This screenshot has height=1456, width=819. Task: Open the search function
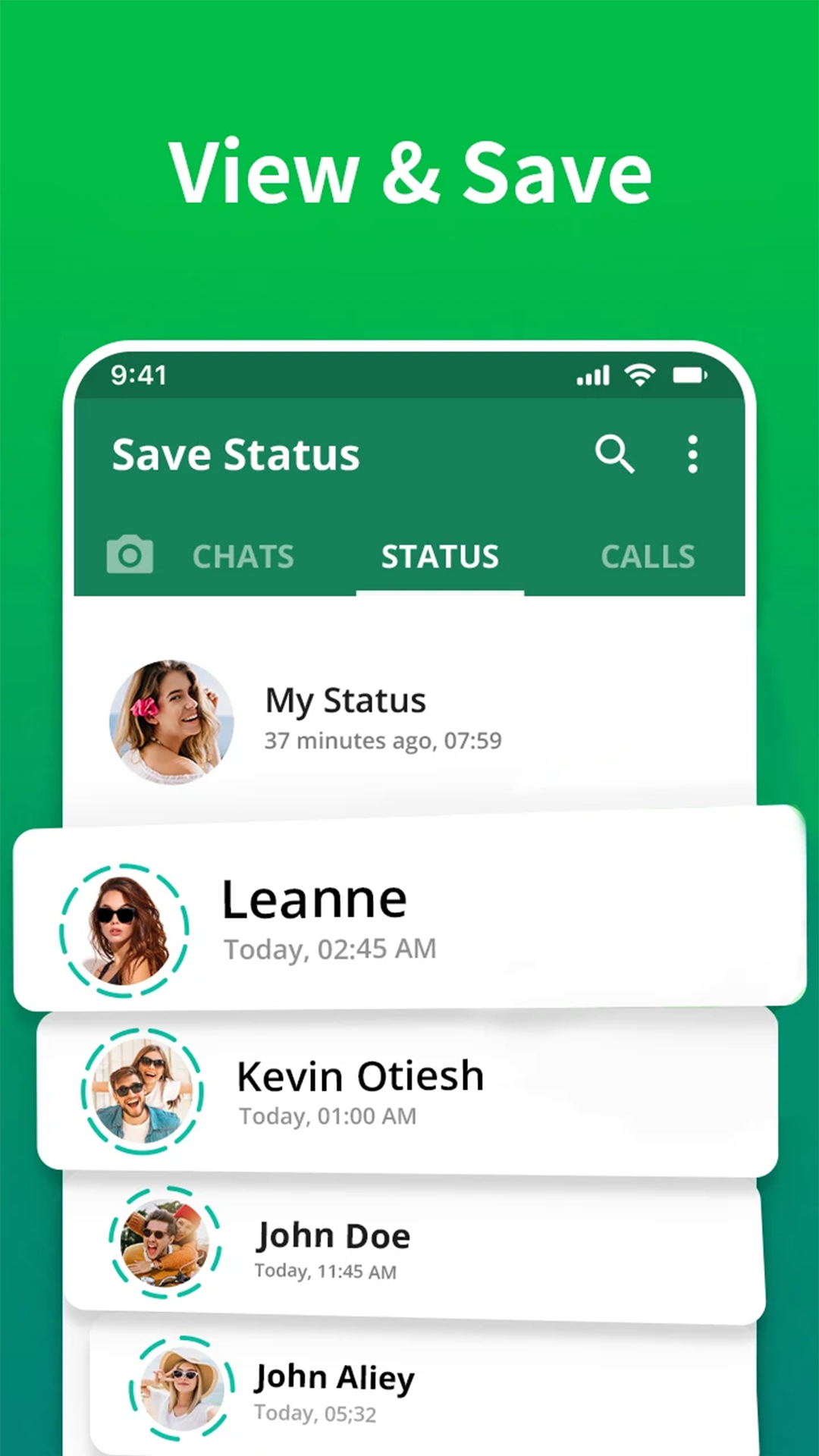615,454
